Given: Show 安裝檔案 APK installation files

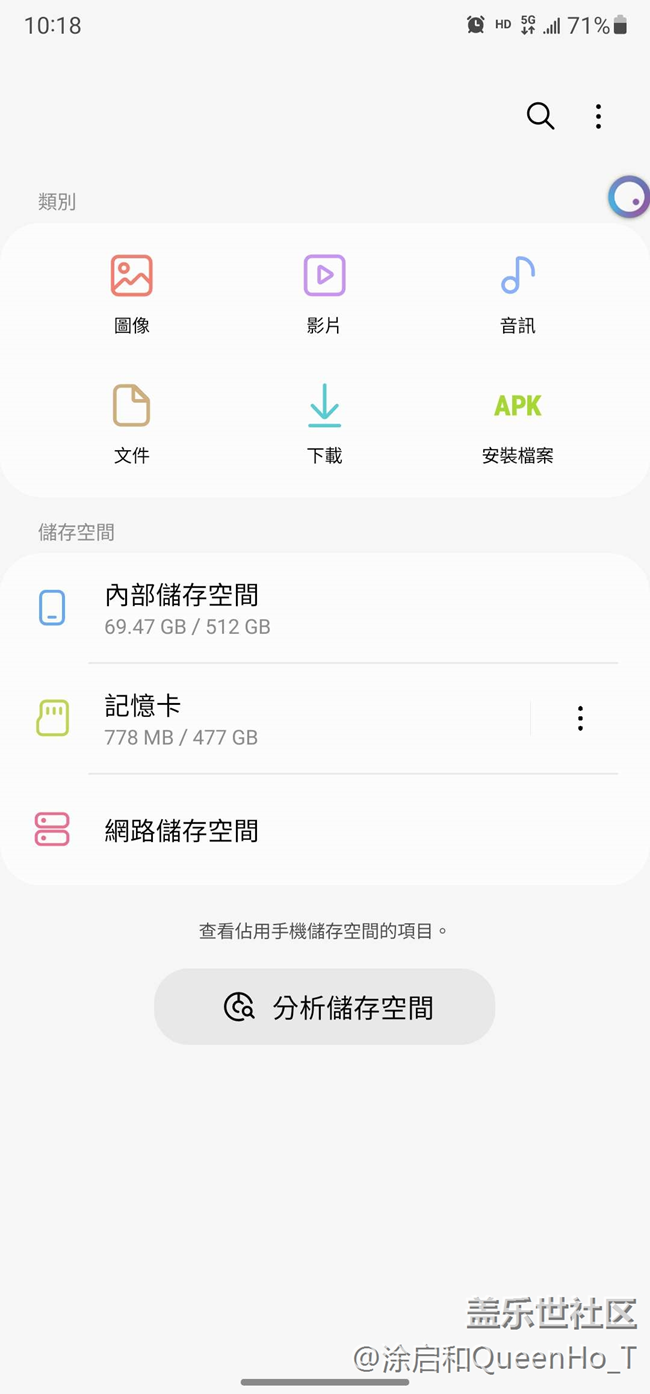Looking at the screenshot, I should point(517,425).
